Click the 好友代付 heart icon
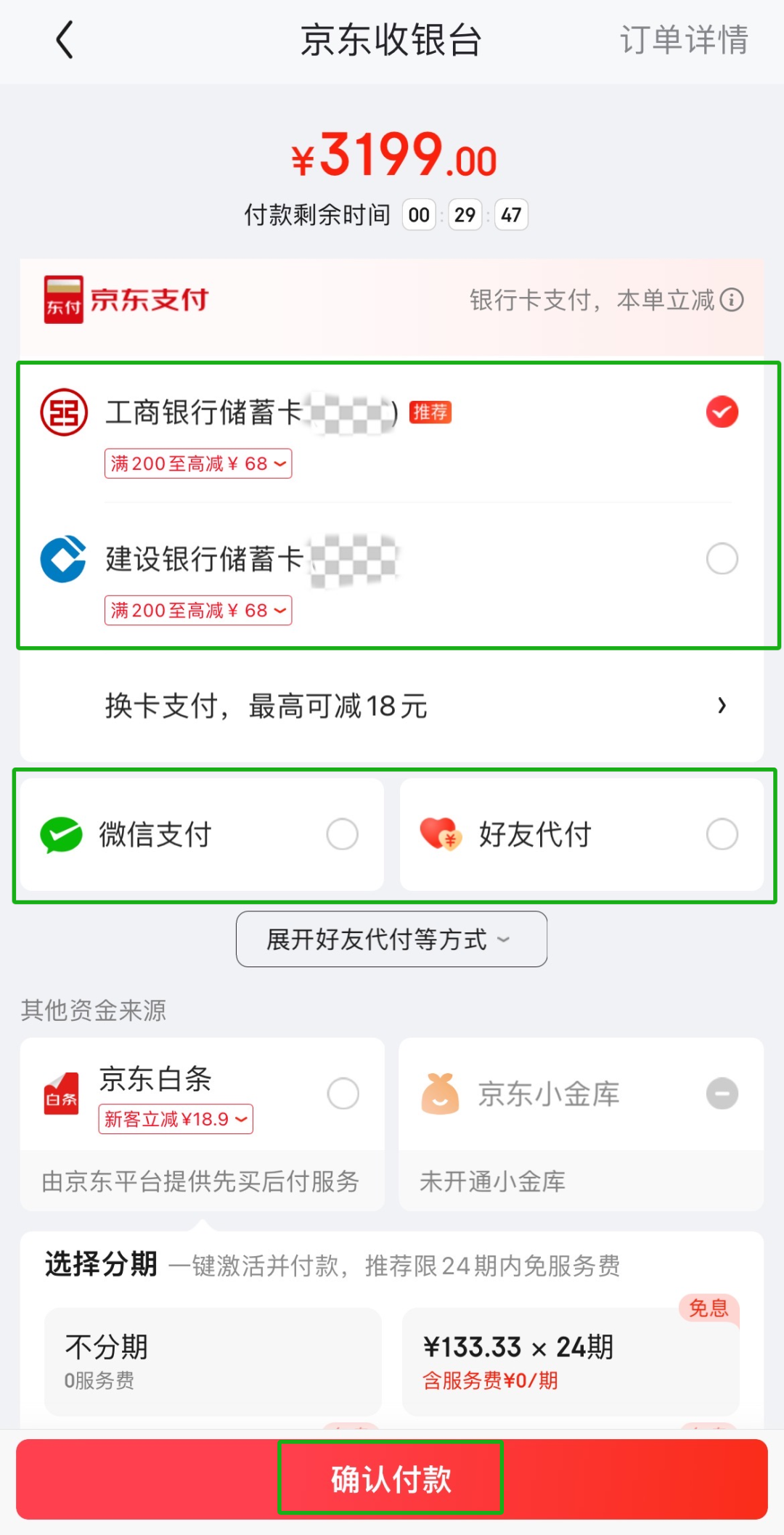The width and height of the screenshot is (784, 1535). click(x=443, y=834)
